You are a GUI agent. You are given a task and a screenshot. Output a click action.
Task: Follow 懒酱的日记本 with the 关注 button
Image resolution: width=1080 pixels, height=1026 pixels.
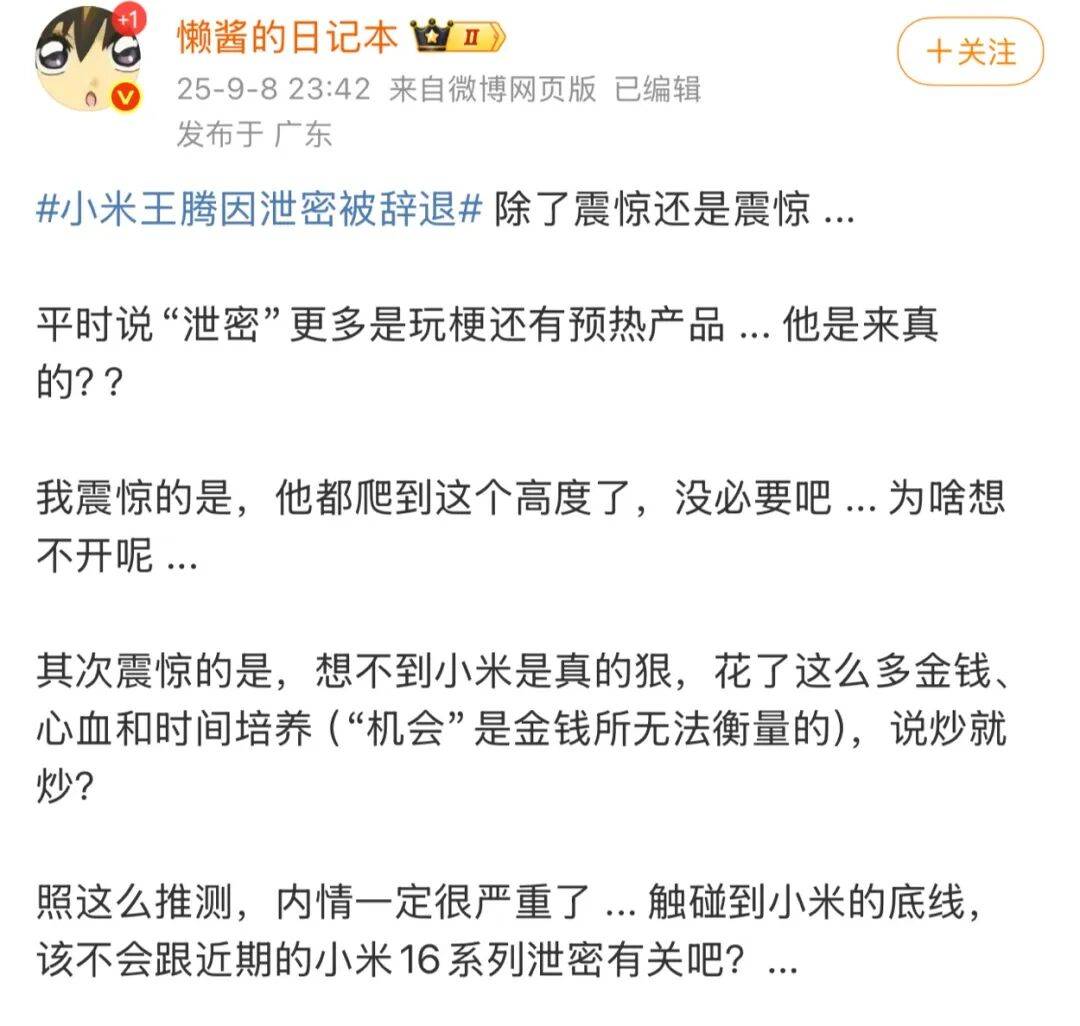coord(969,51)
